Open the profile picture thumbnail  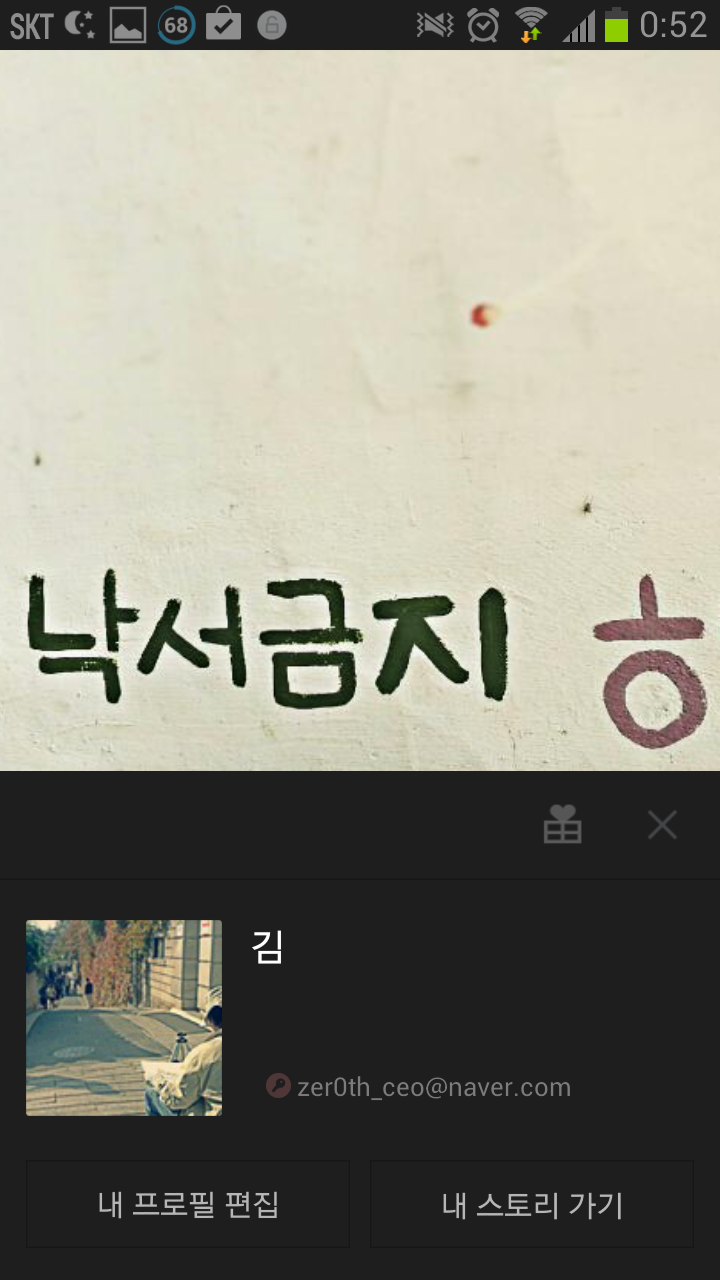pos(124,1018)
